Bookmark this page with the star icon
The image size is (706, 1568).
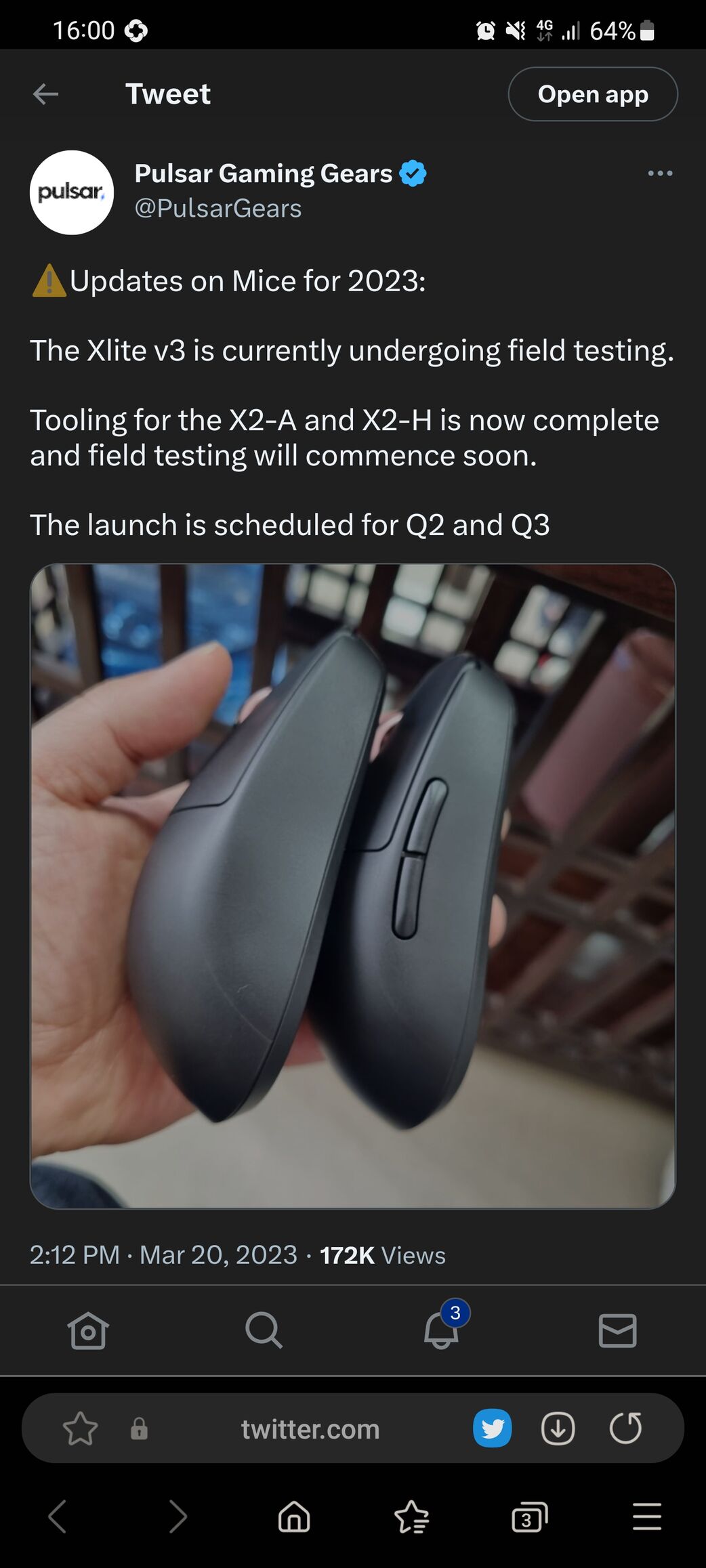pyautogui.click(x=80, y=1428)
